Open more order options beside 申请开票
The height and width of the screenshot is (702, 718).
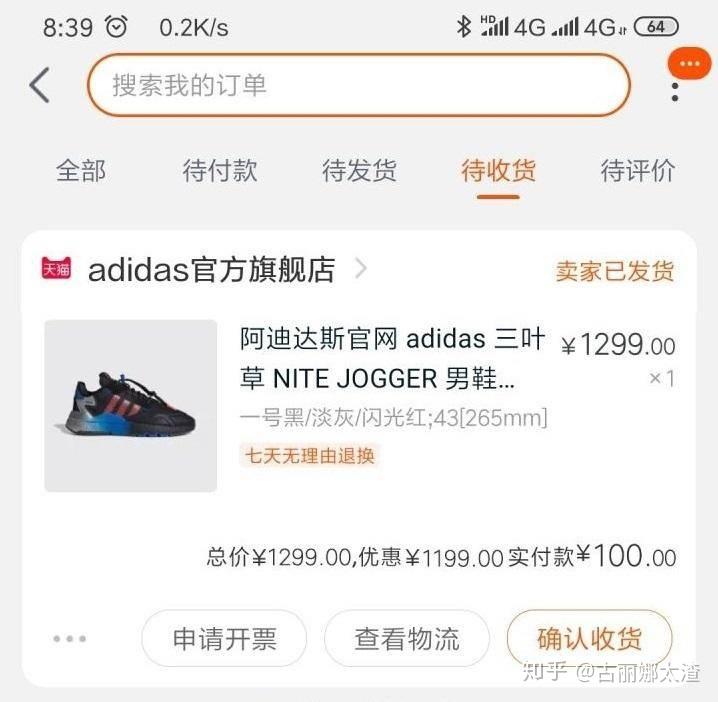point(70,639)
